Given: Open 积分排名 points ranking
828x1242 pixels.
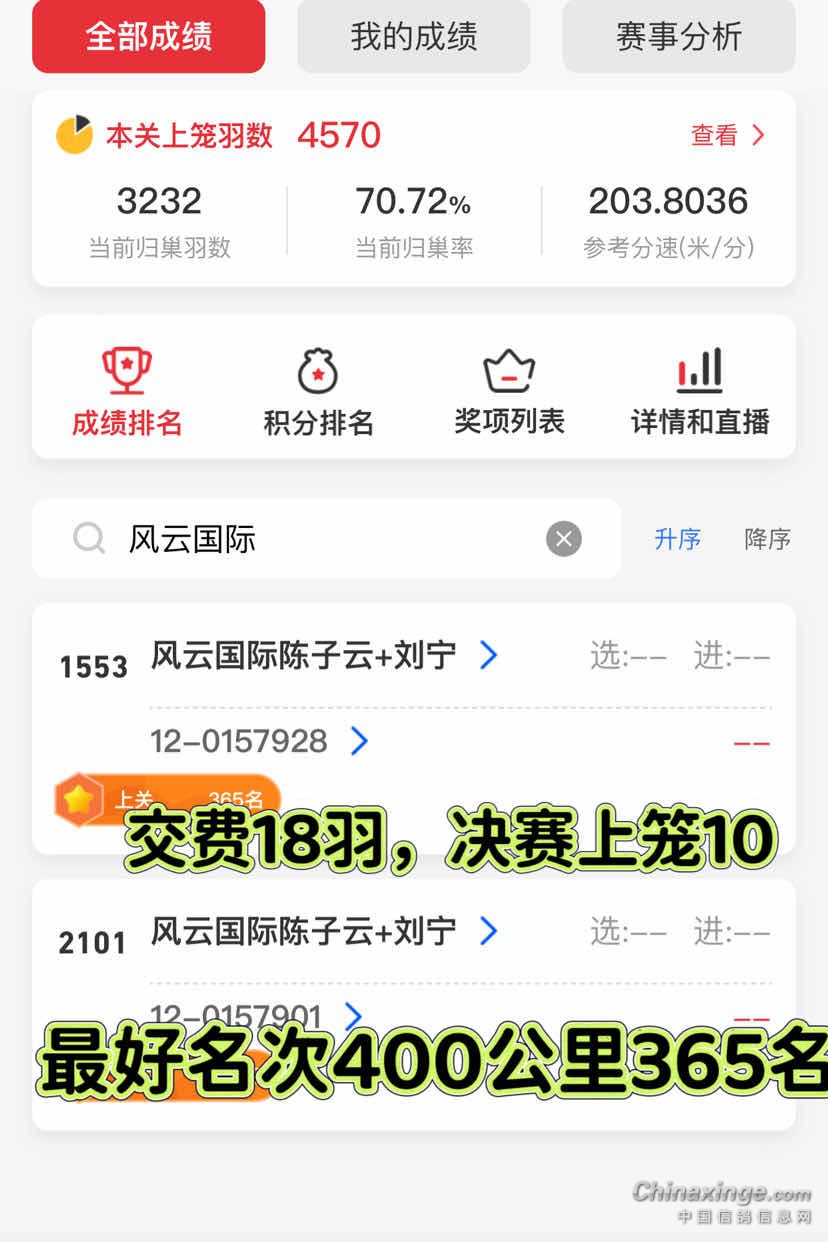Looking at the screenshot, I should (318, 392).
